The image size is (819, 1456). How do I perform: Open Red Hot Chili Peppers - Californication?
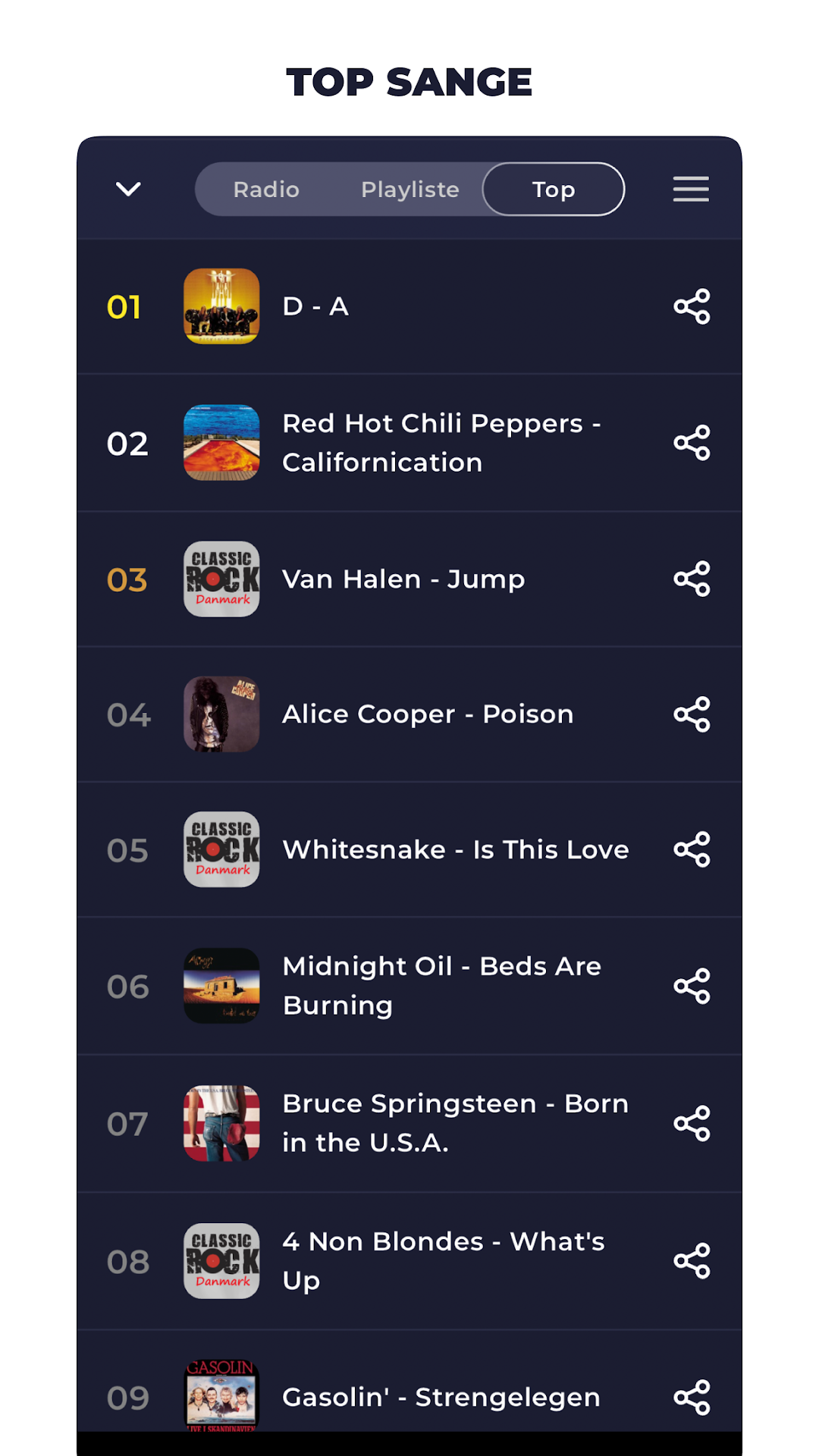point(409,443)
